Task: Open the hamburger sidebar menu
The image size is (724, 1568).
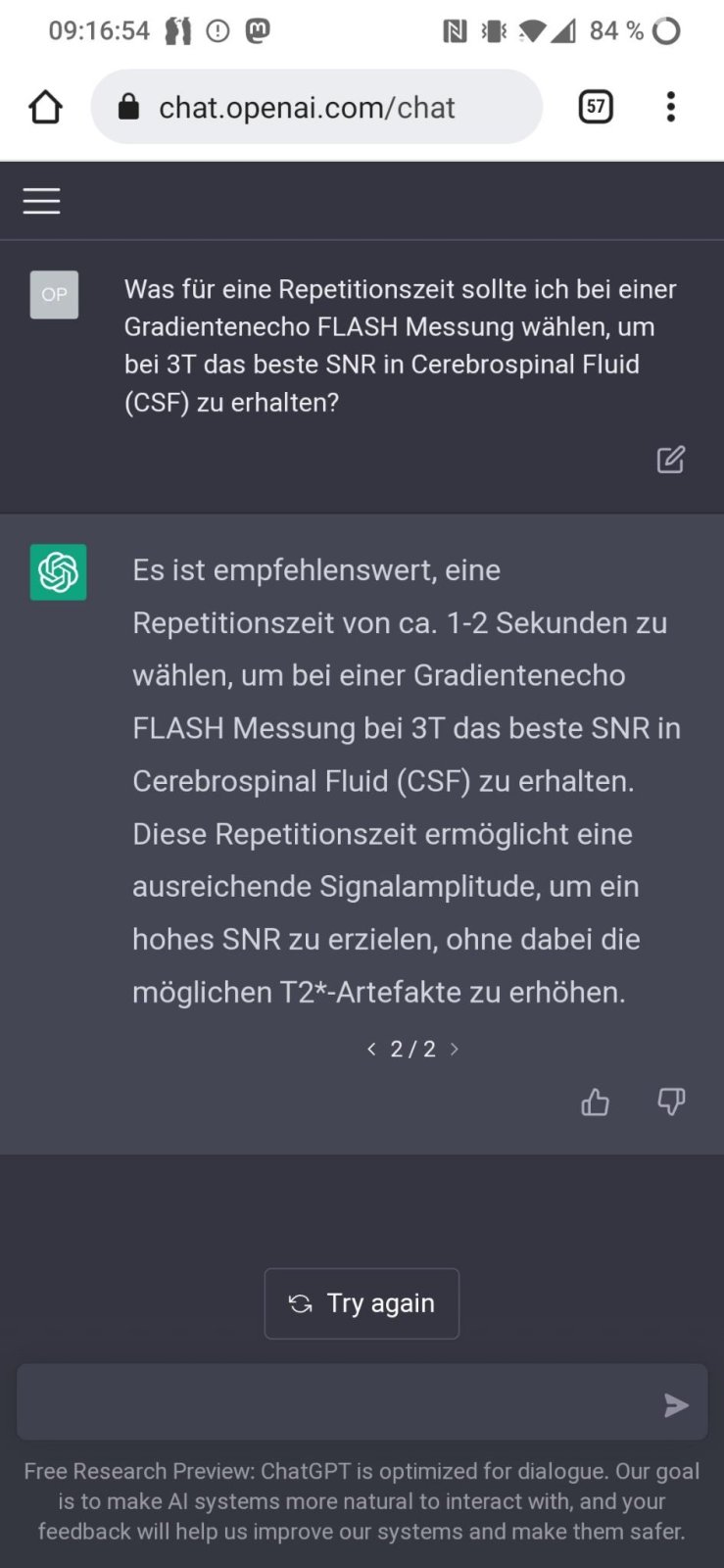Action: pos(41,201)
